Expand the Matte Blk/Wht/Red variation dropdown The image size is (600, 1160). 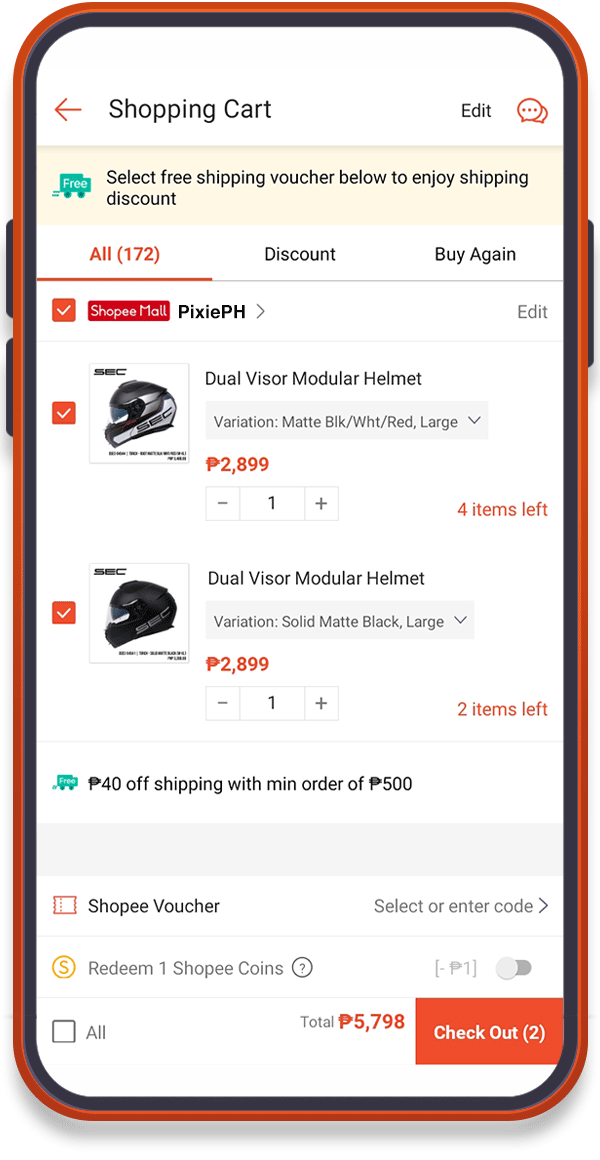click(347, 422)
